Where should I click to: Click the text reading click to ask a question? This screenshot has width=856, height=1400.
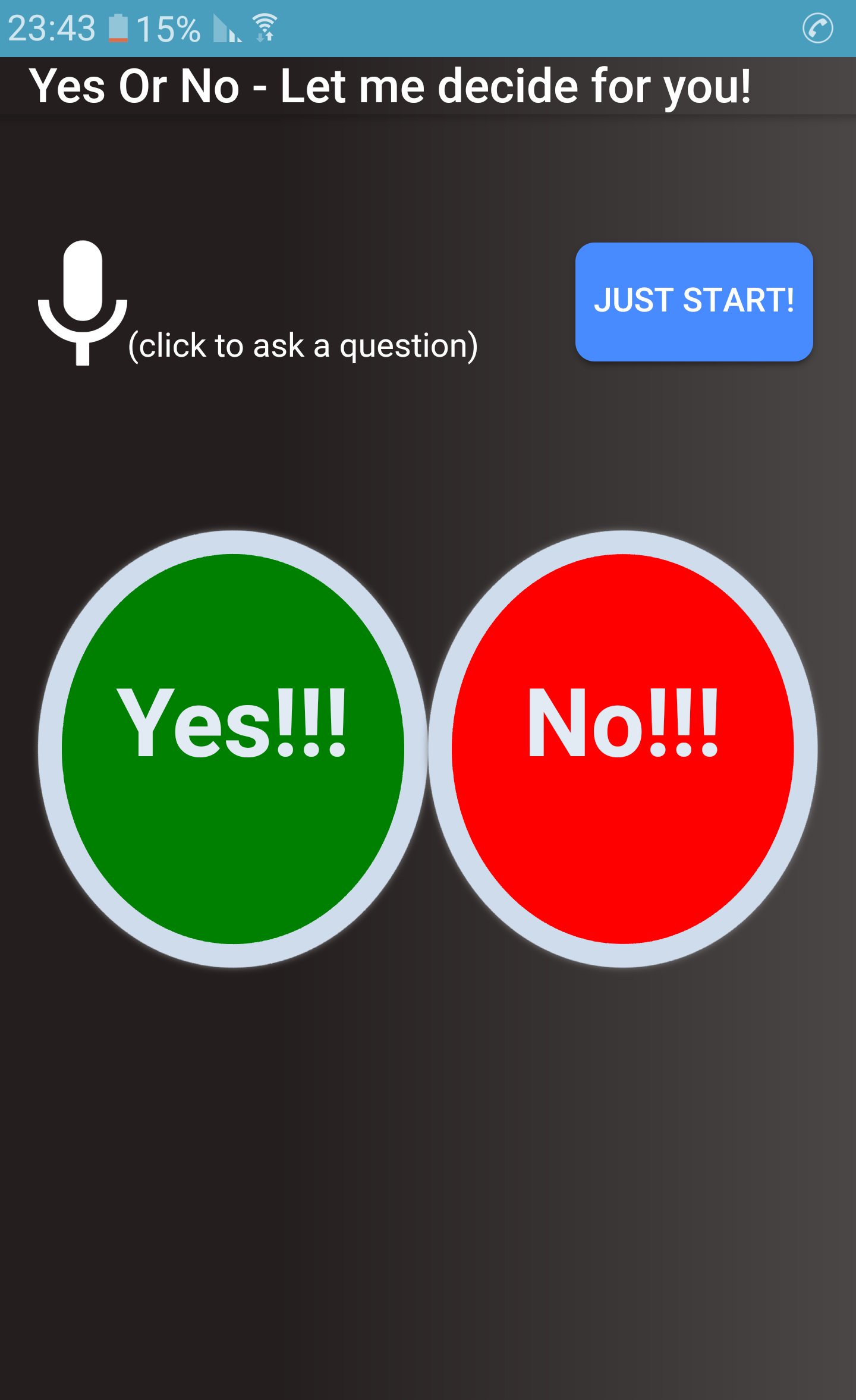pyautogui.click(x=302, y=345)
